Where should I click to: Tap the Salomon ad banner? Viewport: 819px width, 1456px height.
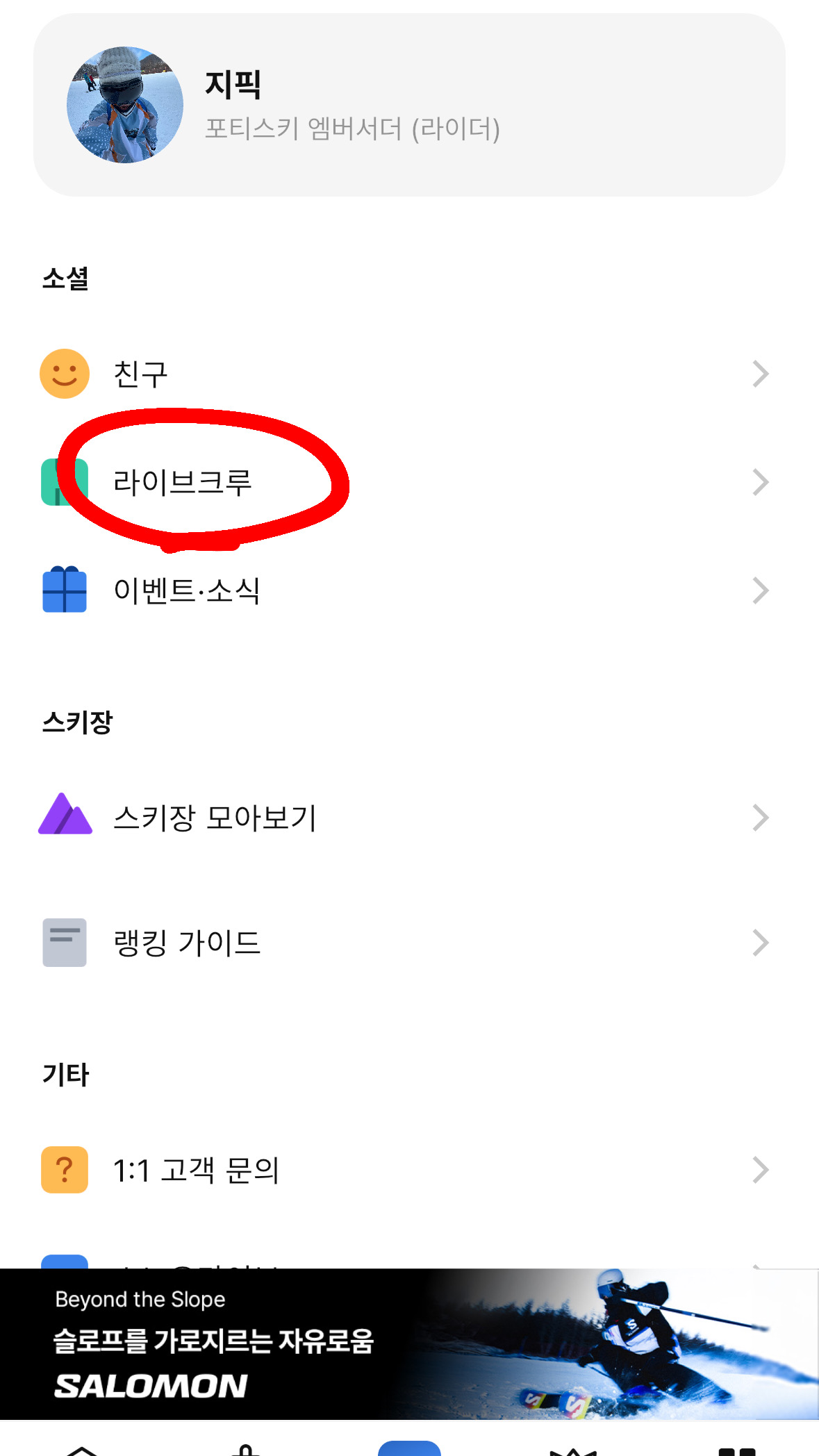tap(409, 1343)
